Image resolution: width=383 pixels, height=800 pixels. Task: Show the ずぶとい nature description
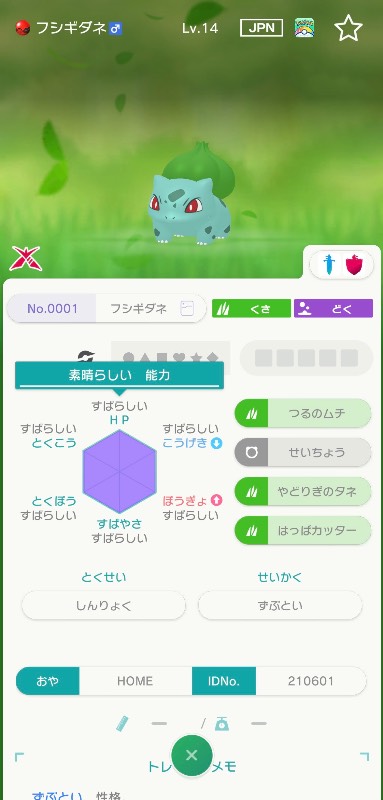click(x=280, y=606)
